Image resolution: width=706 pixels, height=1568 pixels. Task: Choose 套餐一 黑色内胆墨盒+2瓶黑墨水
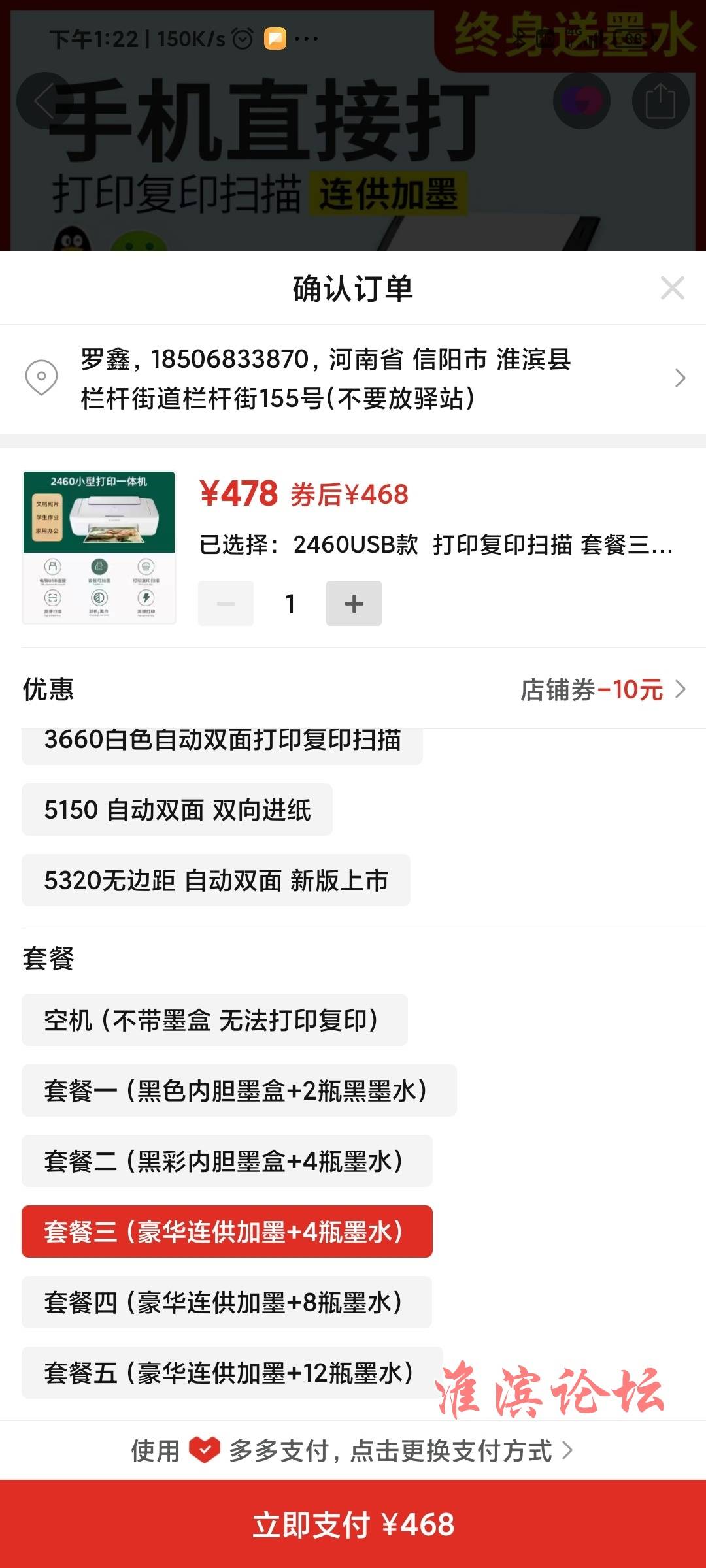[x=239, y=1091]
